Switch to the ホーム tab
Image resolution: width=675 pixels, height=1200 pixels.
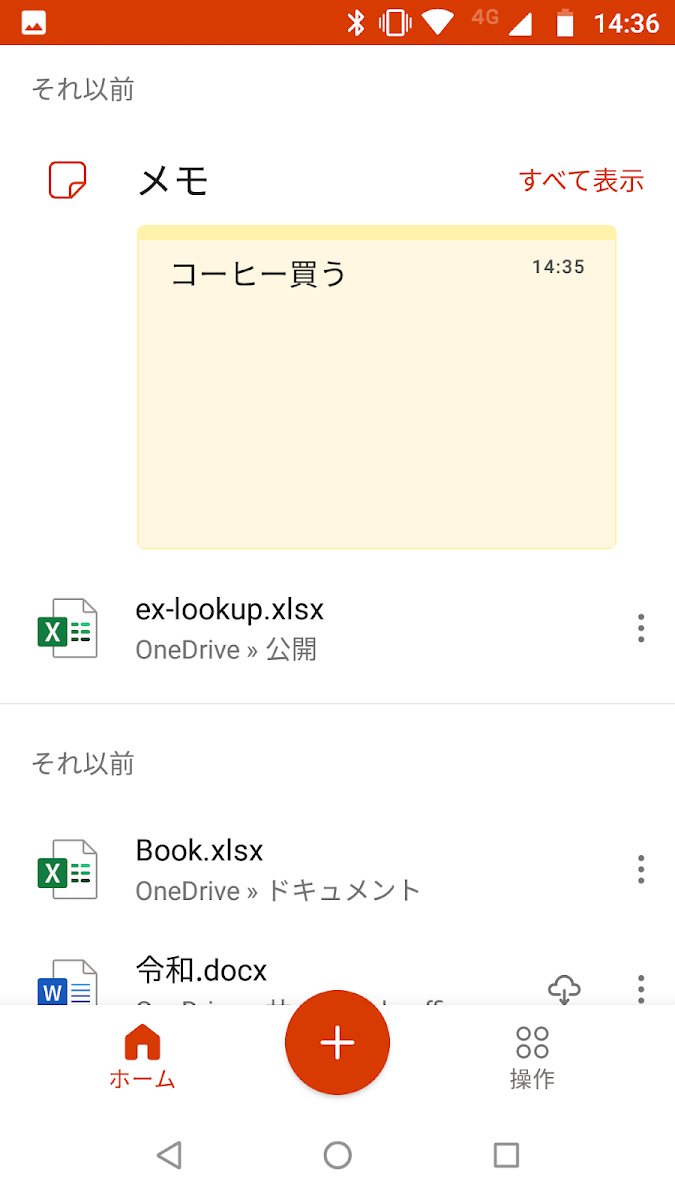pos(142,1057)
